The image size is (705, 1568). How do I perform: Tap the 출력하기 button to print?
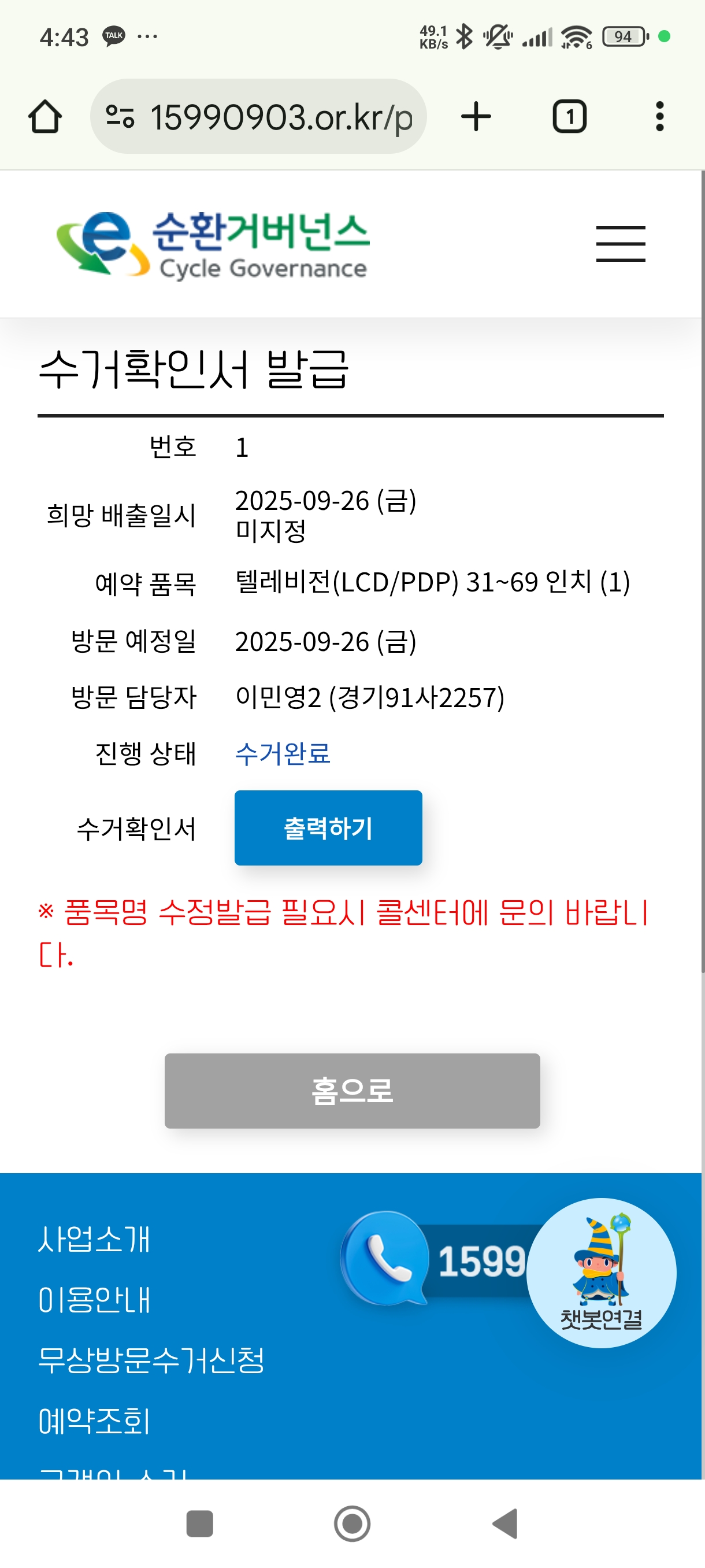pos(328,828)
